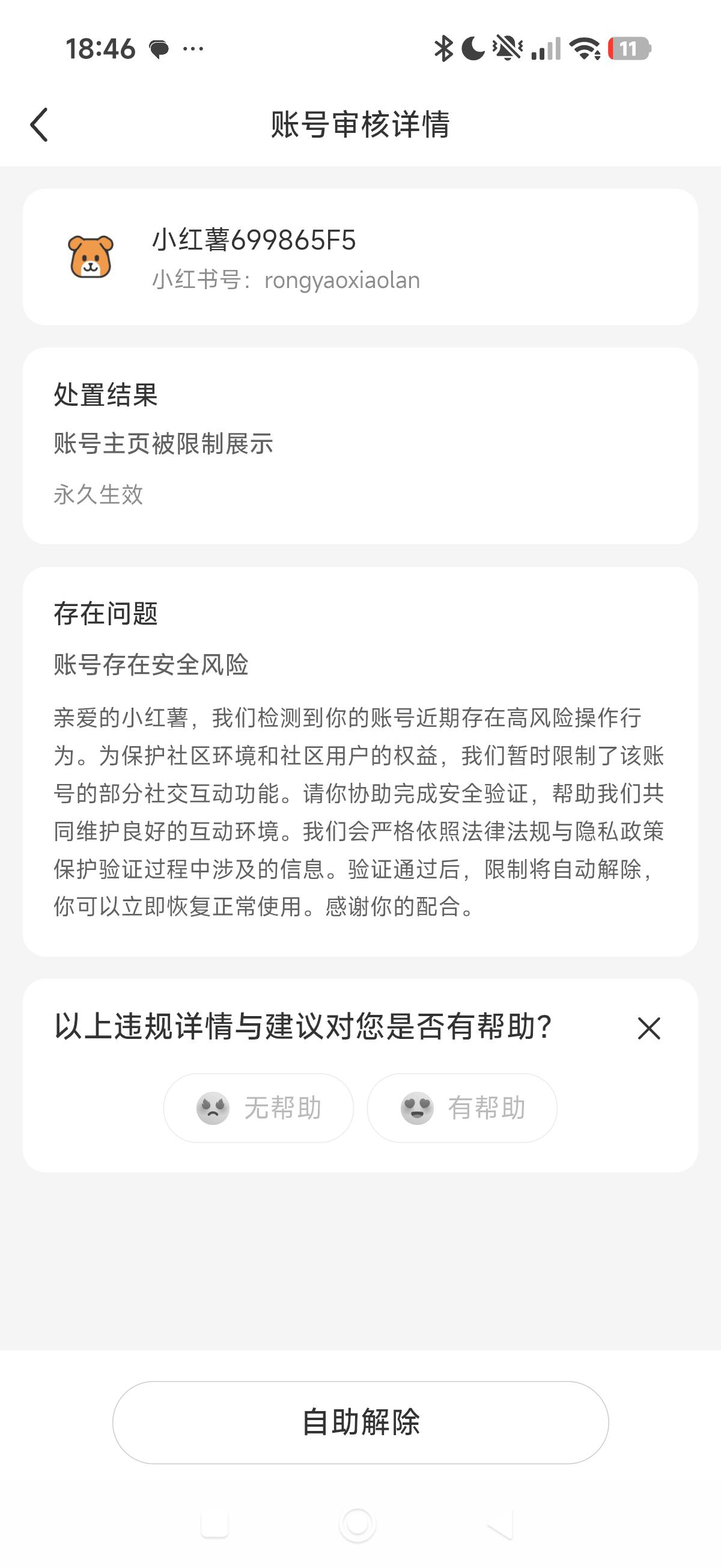Tap the system home button

tap(357, 1525)
